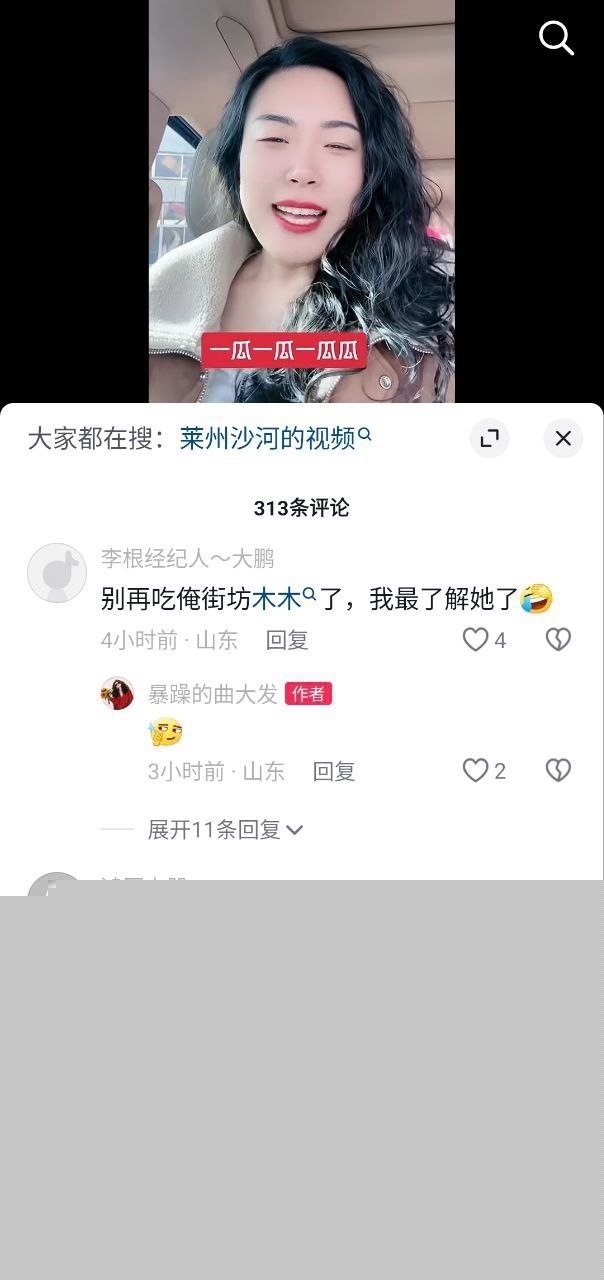Viewport: 604px width, 1280px height.
Task: Expand the 11 hidden replies
Action: coord(224,829)
